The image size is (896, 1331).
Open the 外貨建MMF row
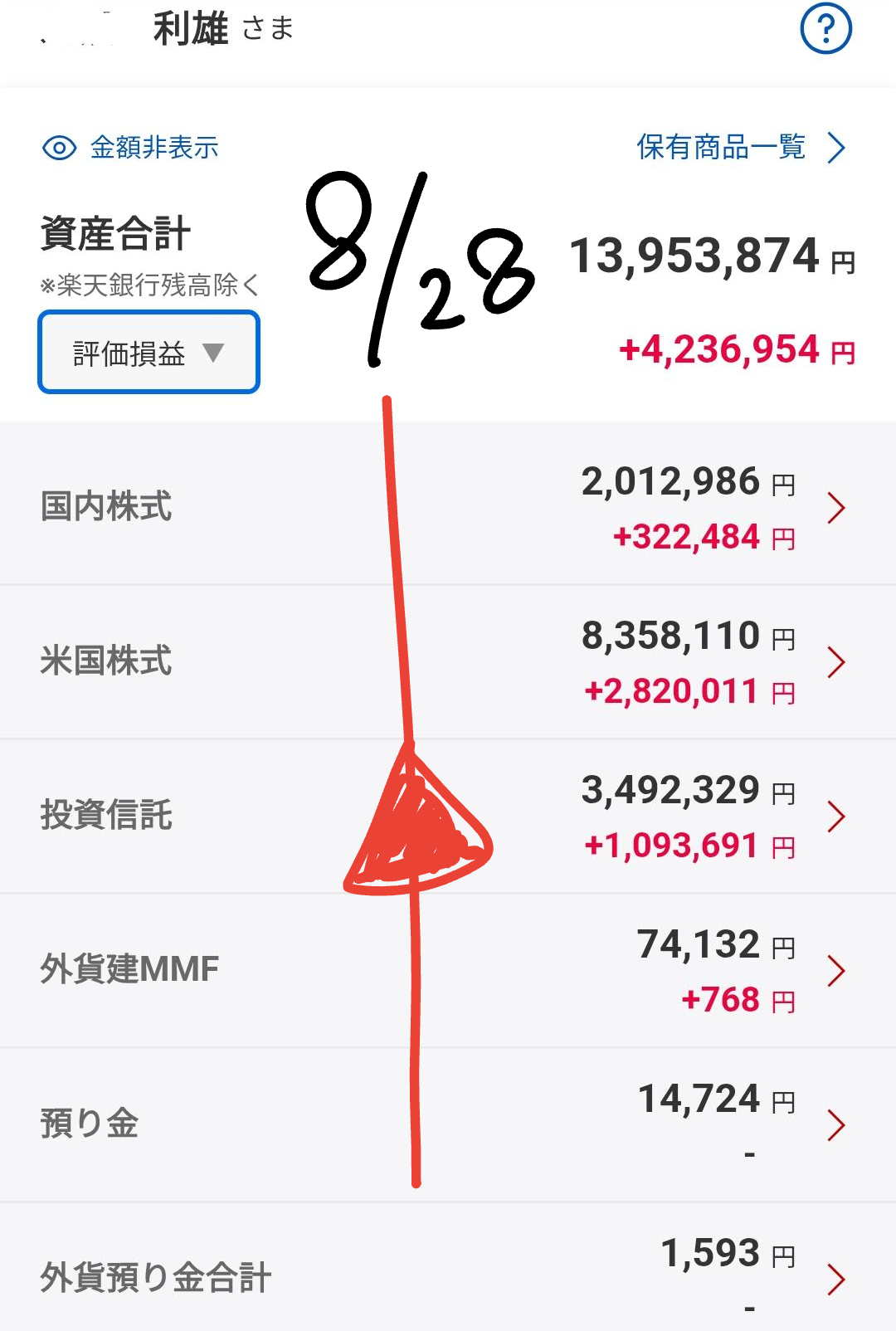coord(448,971)
